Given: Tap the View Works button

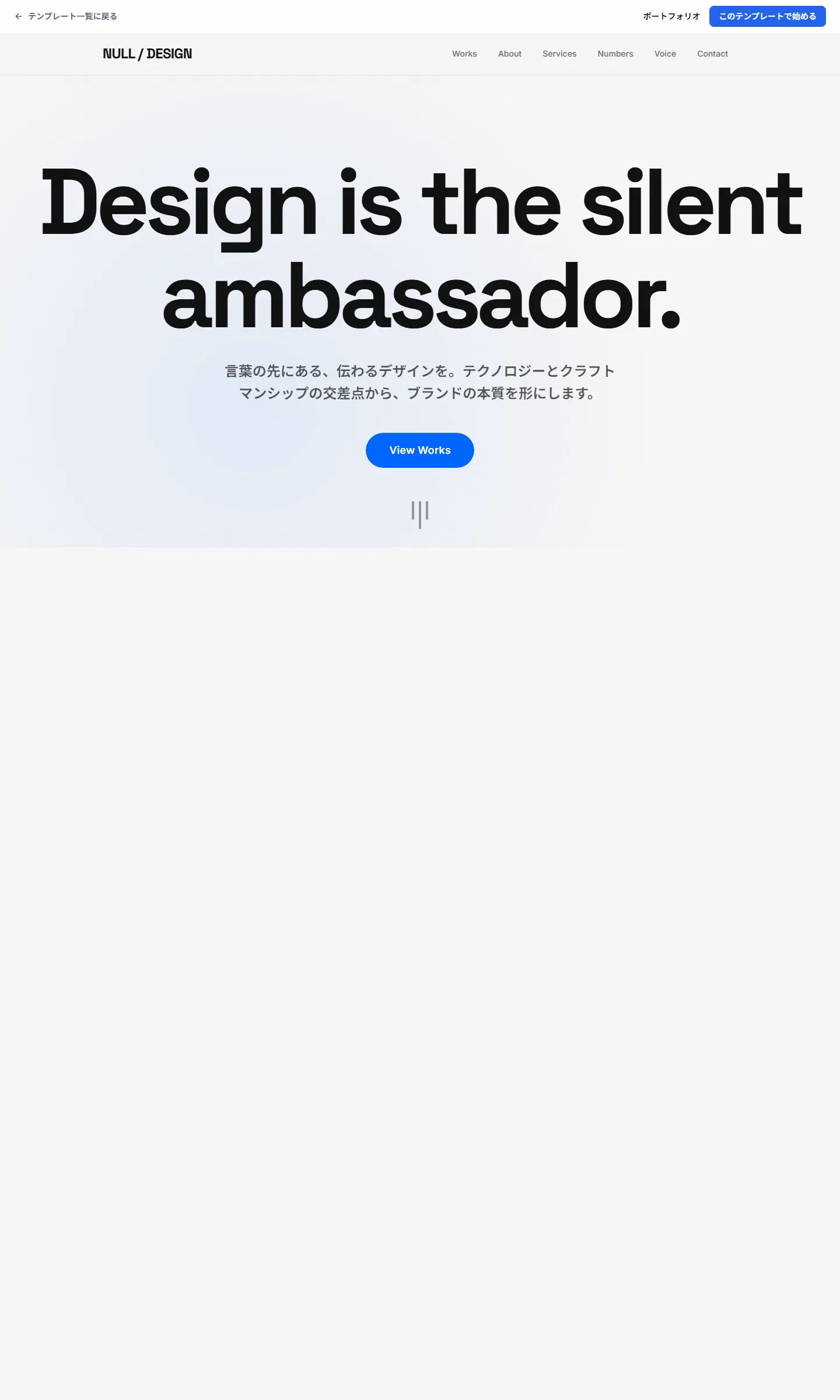Looking at the screenshot, I should pyautogui.click(x=419, y=450).
